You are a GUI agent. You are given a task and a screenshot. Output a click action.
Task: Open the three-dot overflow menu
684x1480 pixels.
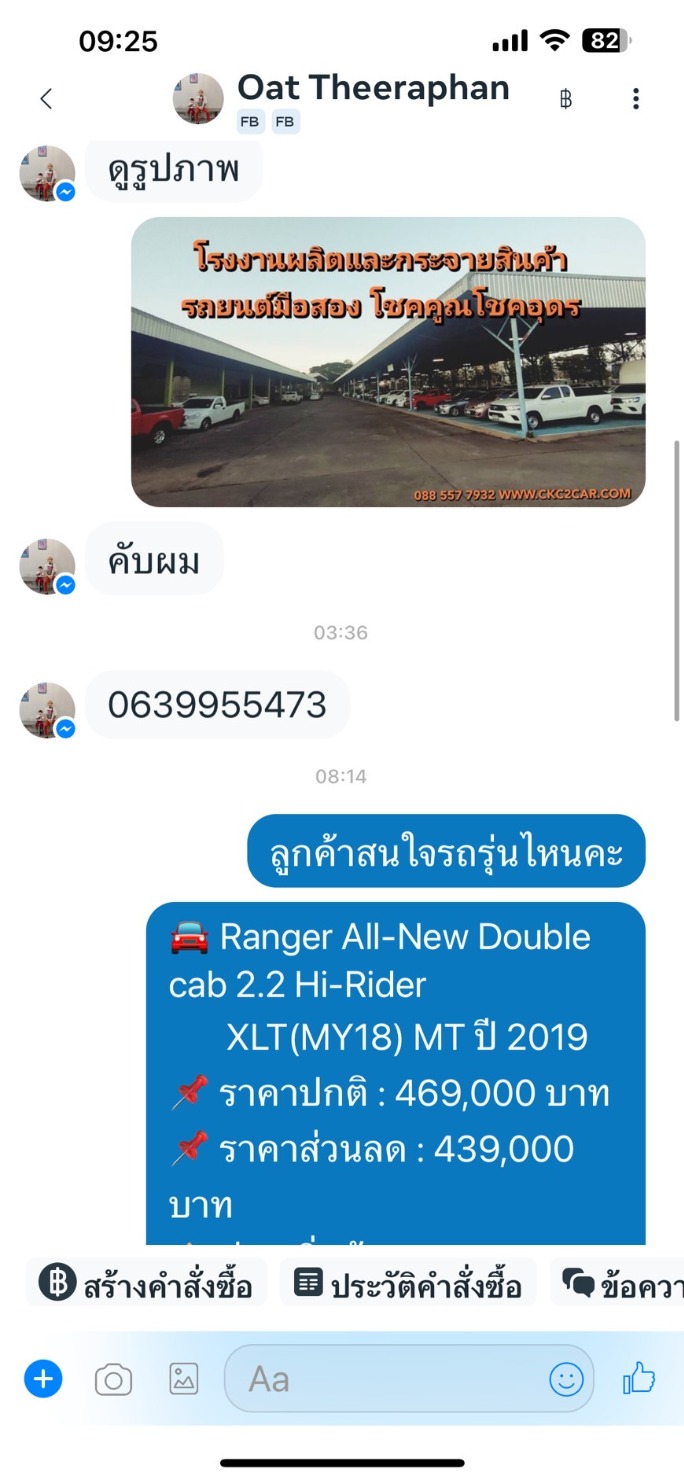click(x=636, y=98)
